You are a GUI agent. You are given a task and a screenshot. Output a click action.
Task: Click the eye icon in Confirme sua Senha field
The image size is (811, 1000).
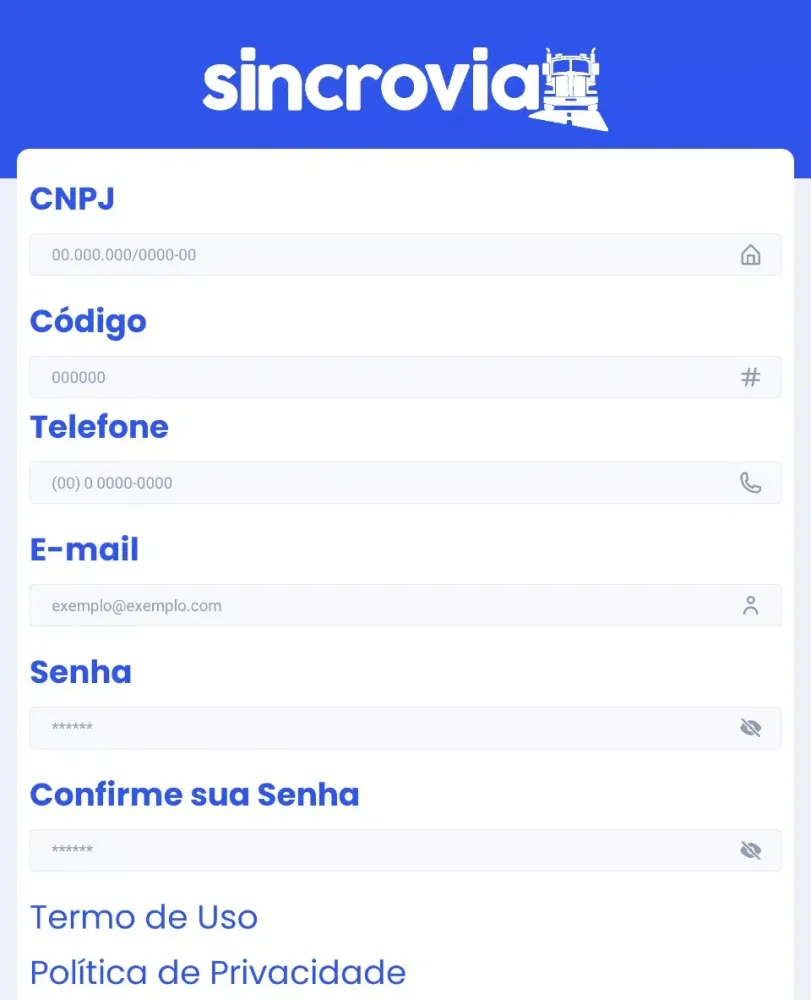coord(749,849)
